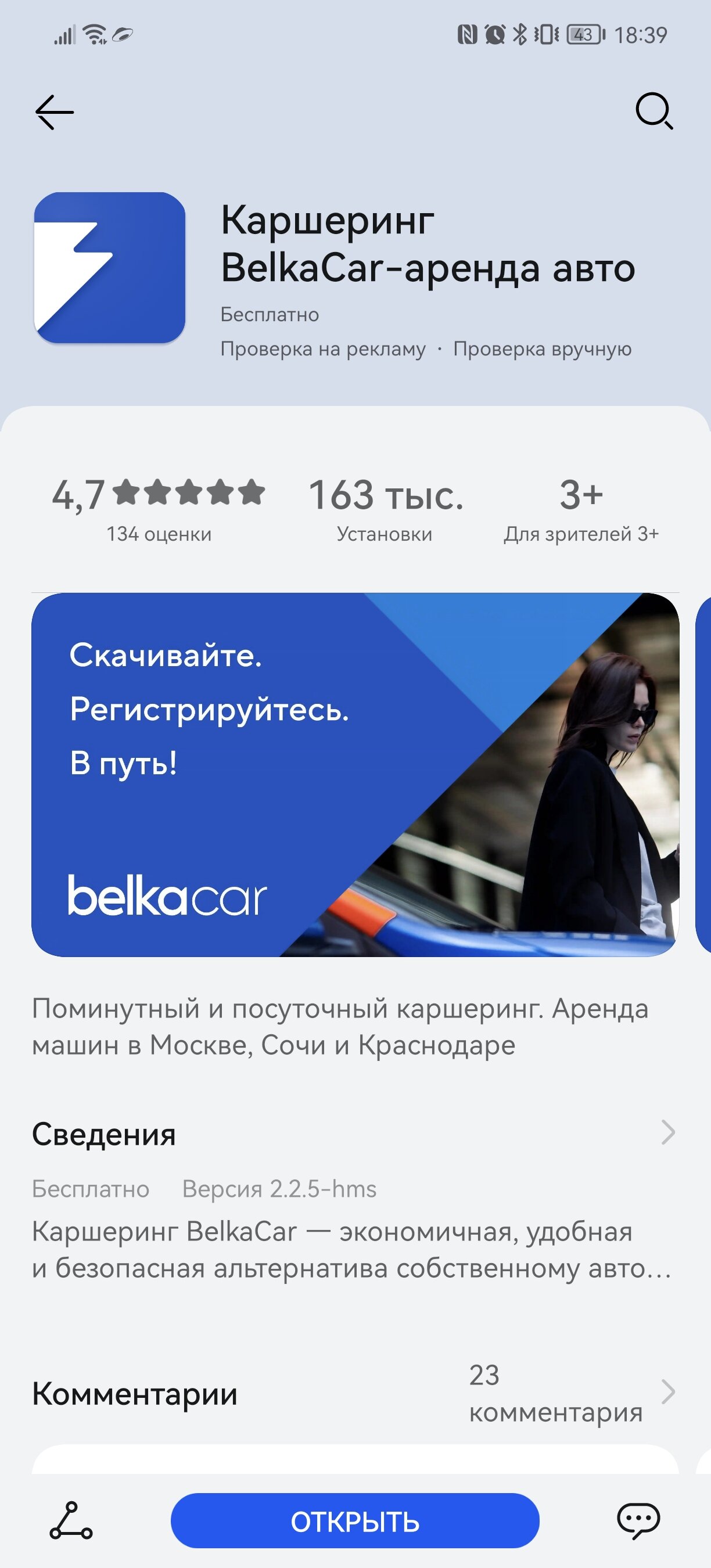View the belkacar promo screenshot
Screen dimensions: 711x1568
pyautogui.click(x=355, y=774)
